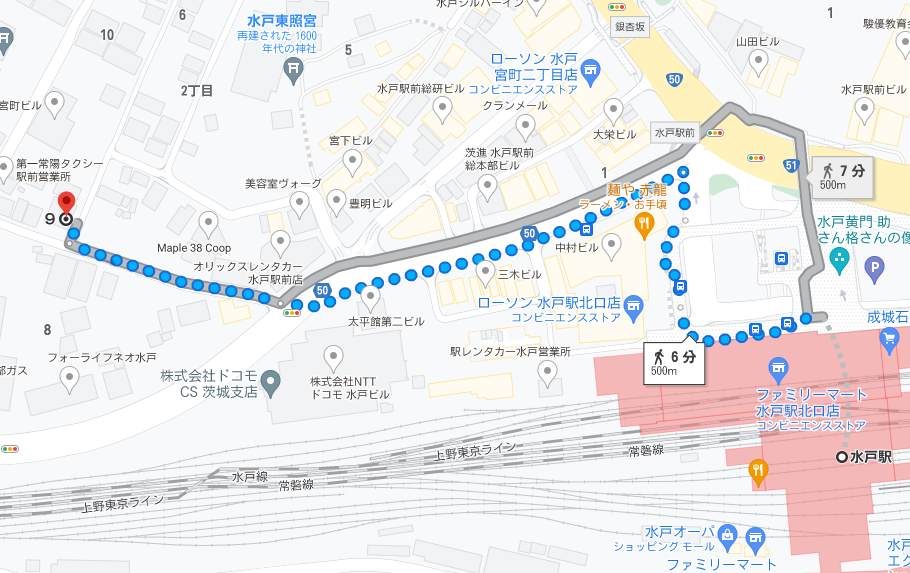
Task: Open the 水戸東照宮 shrine marker
Action: (294, 68)
